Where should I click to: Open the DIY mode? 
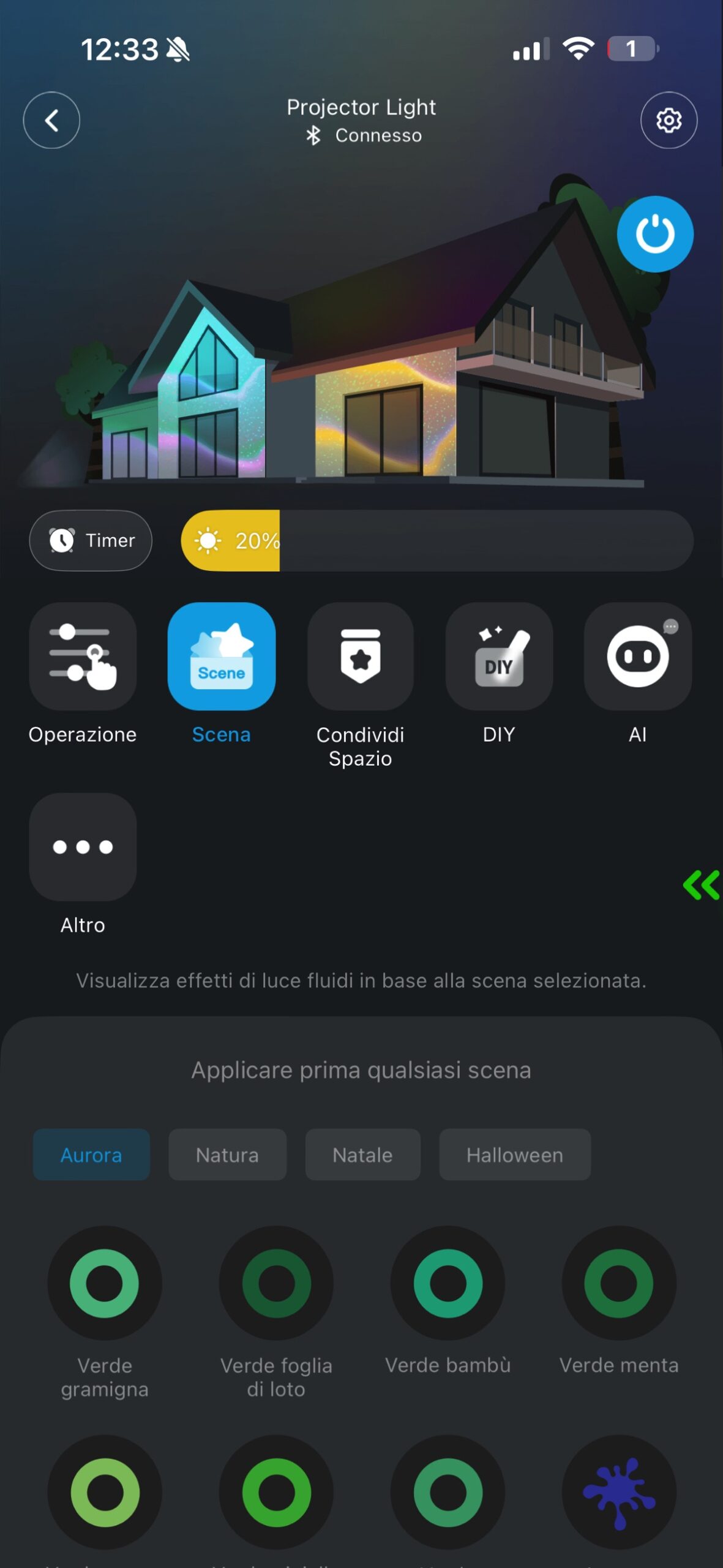499,657
